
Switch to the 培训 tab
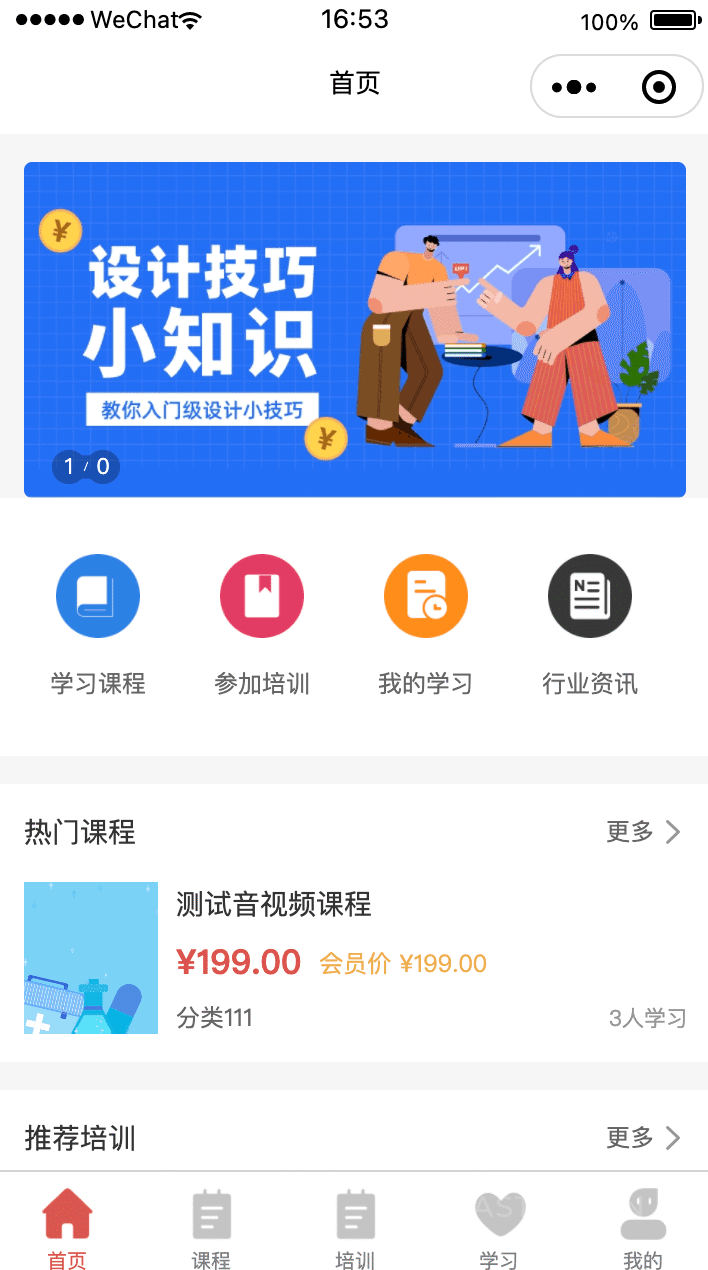coord(355,1229)
